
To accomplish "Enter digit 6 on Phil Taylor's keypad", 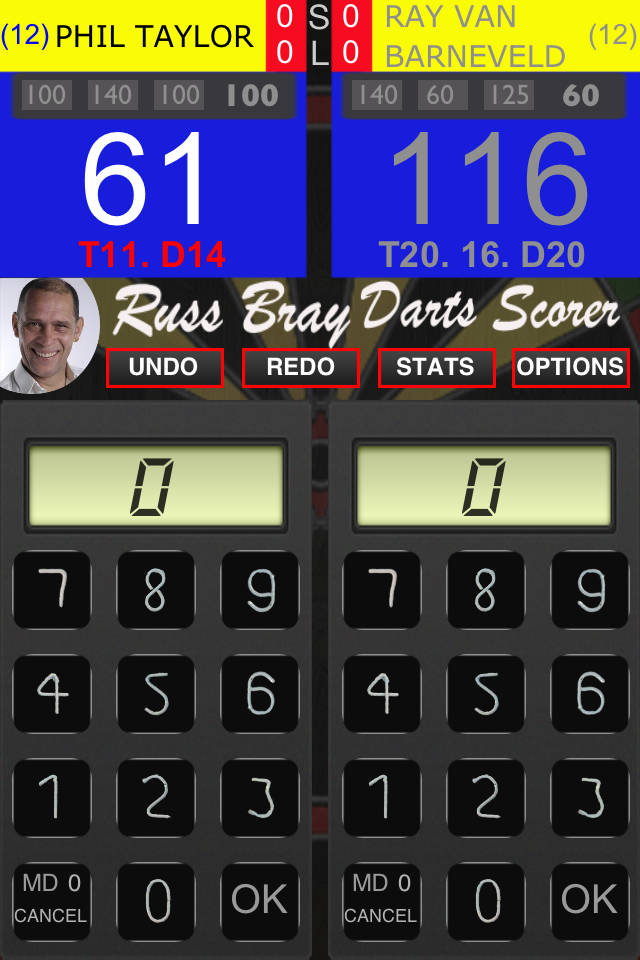I will coord(260,694).
